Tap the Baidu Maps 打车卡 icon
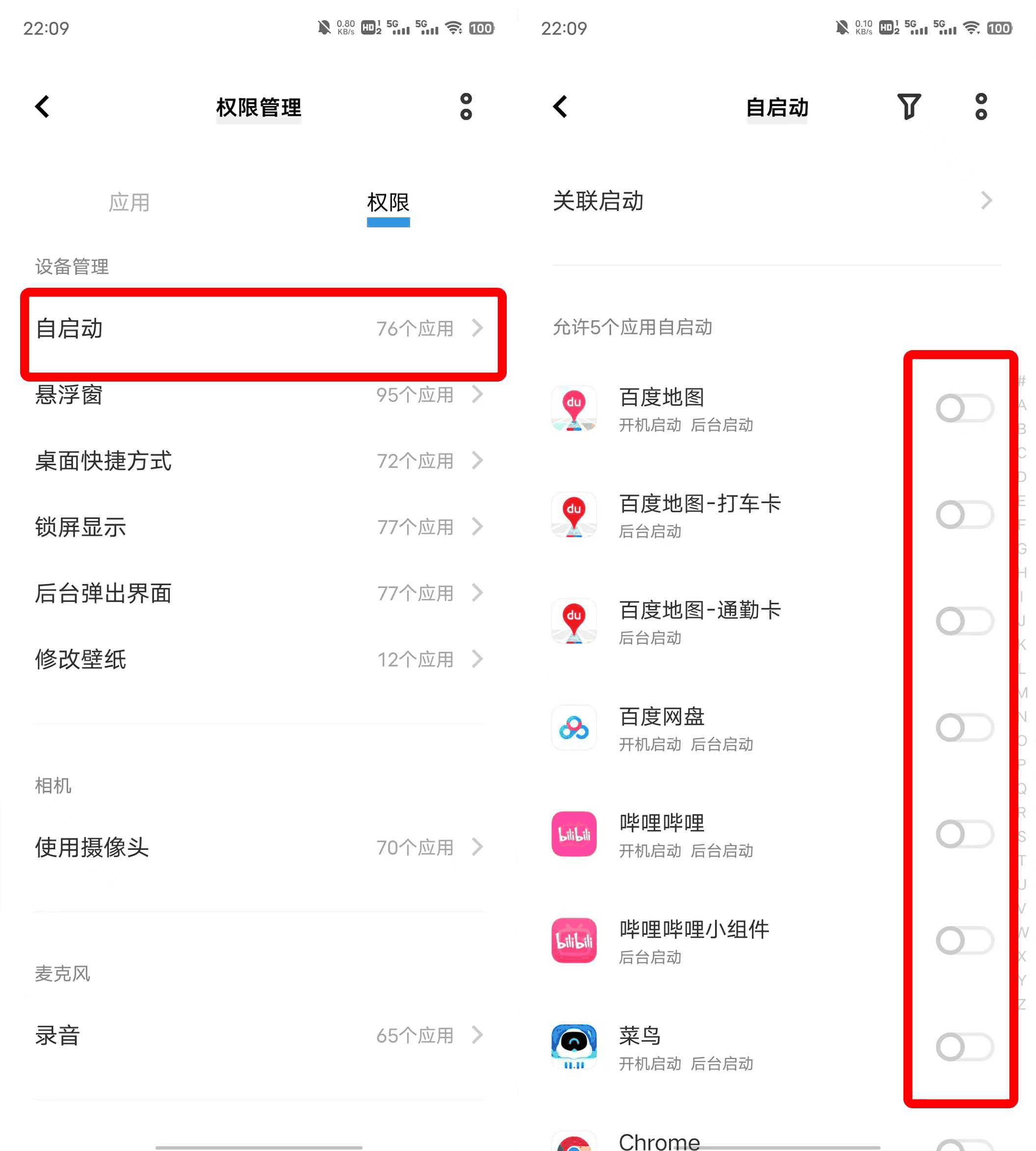1036x1151 pixels. point(574,515)
